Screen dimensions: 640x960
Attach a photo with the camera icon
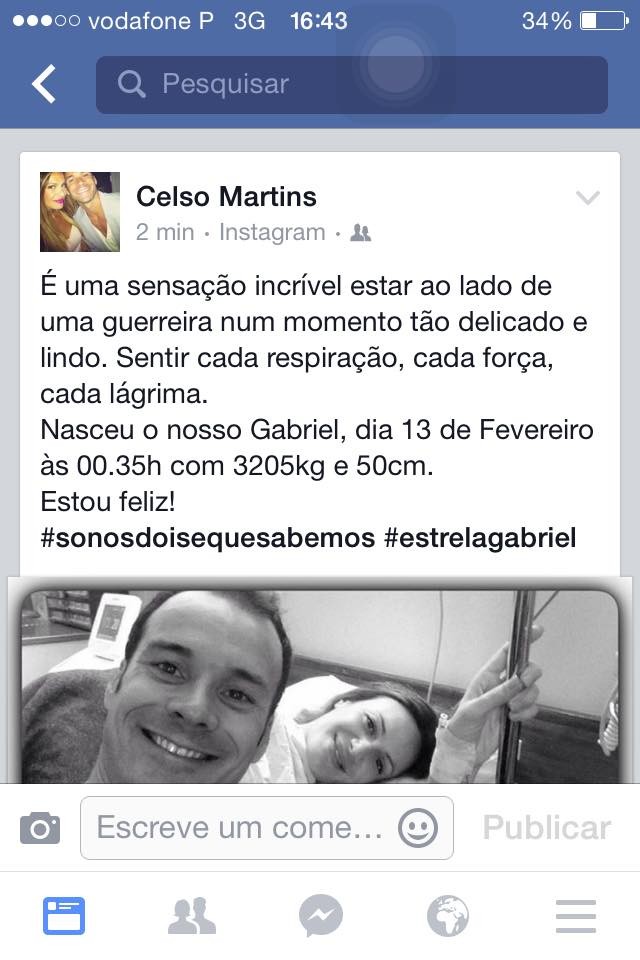[40, 828]
